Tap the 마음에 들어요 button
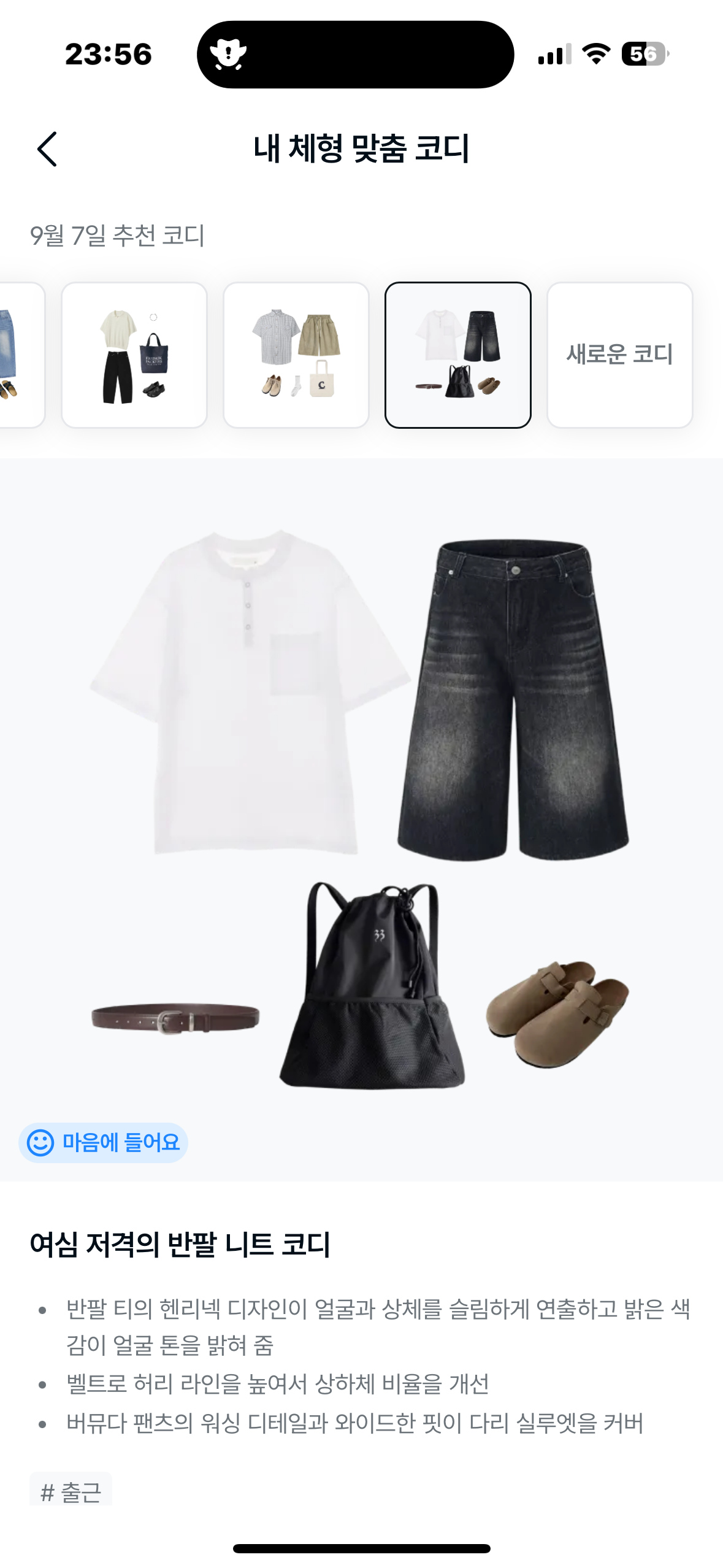This screenshot has height=1568, width=723. (103, 1142)
